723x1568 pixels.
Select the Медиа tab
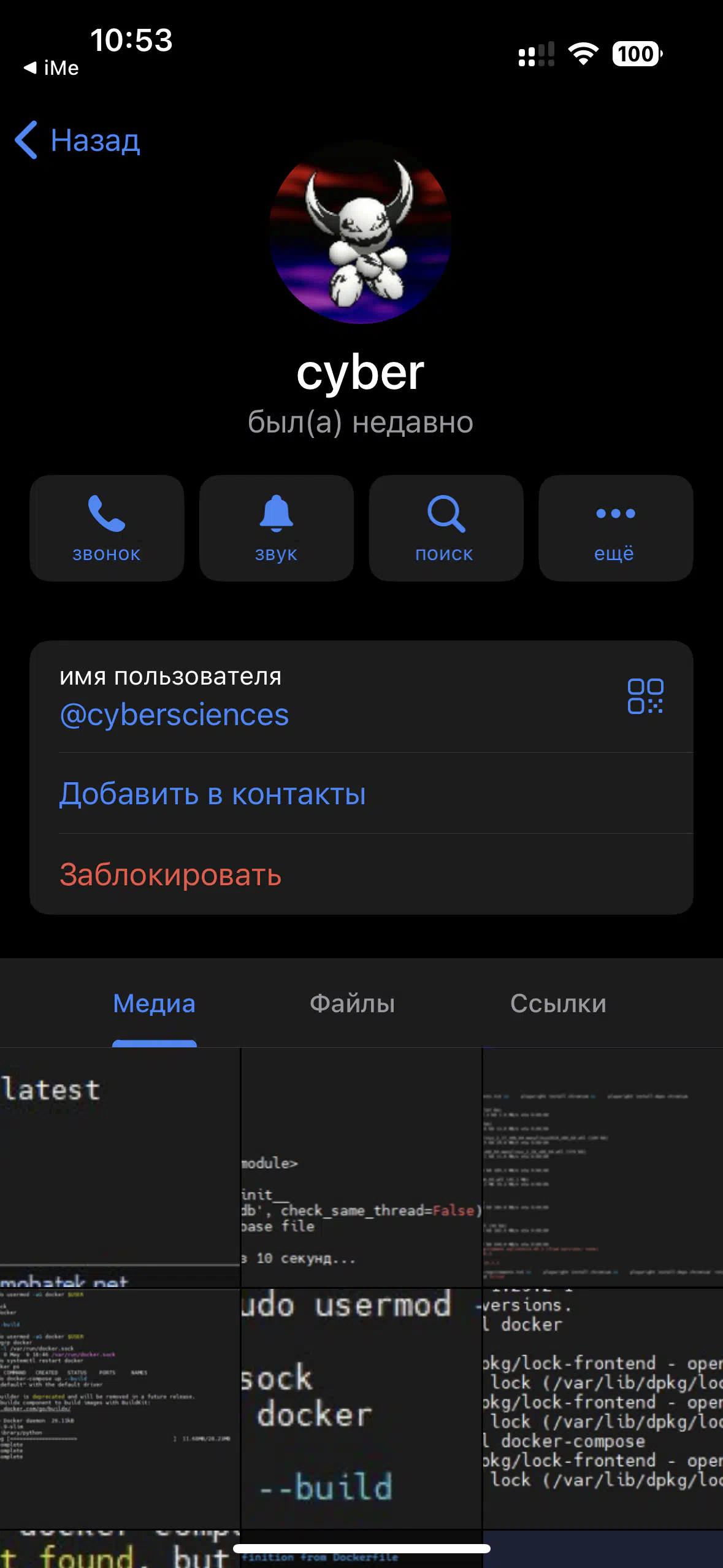(155, 1004)
